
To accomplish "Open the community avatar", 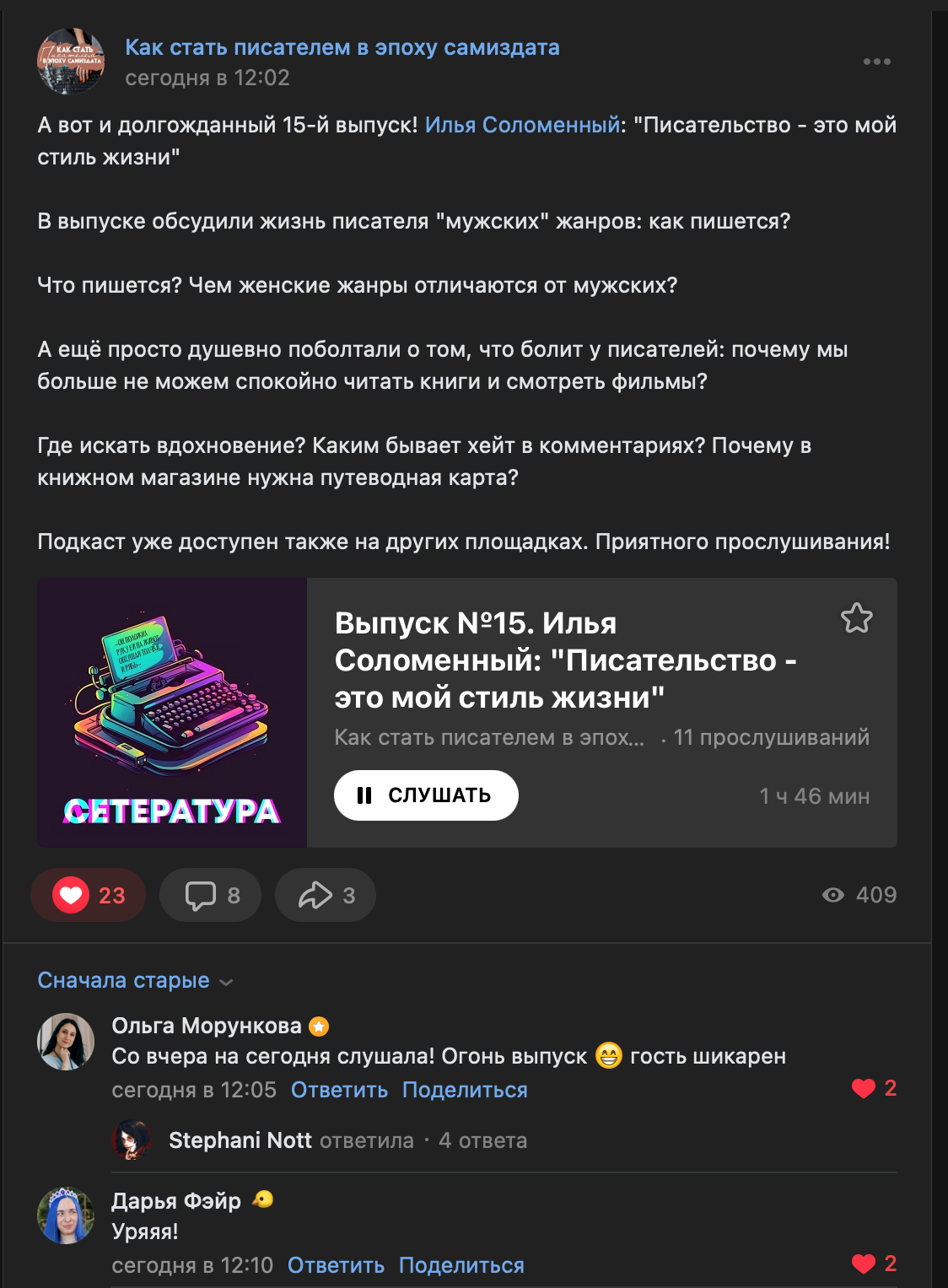I will click(x=71, y=62).
